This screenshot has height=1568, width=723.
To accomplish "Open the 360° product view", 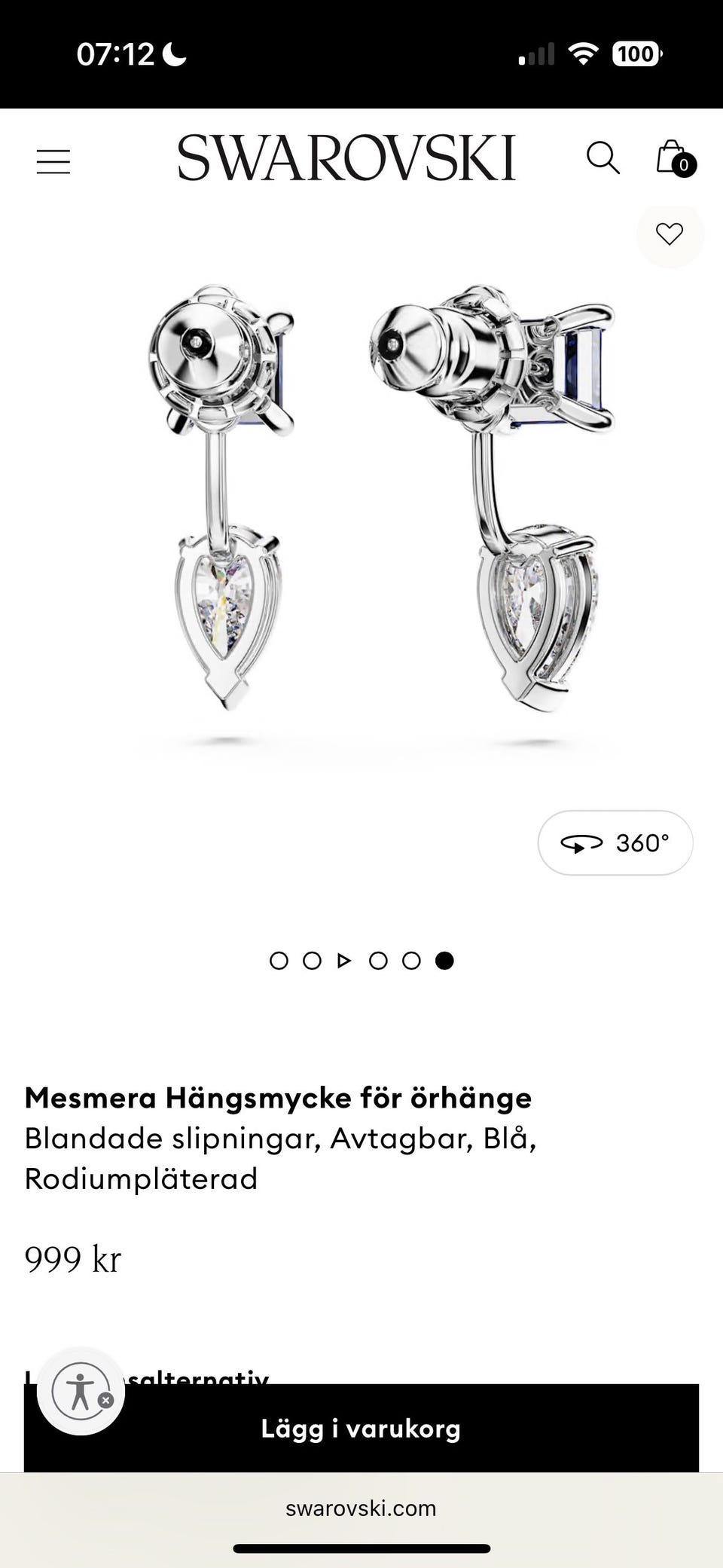I will pyautogui.click(x=615, y=842).
